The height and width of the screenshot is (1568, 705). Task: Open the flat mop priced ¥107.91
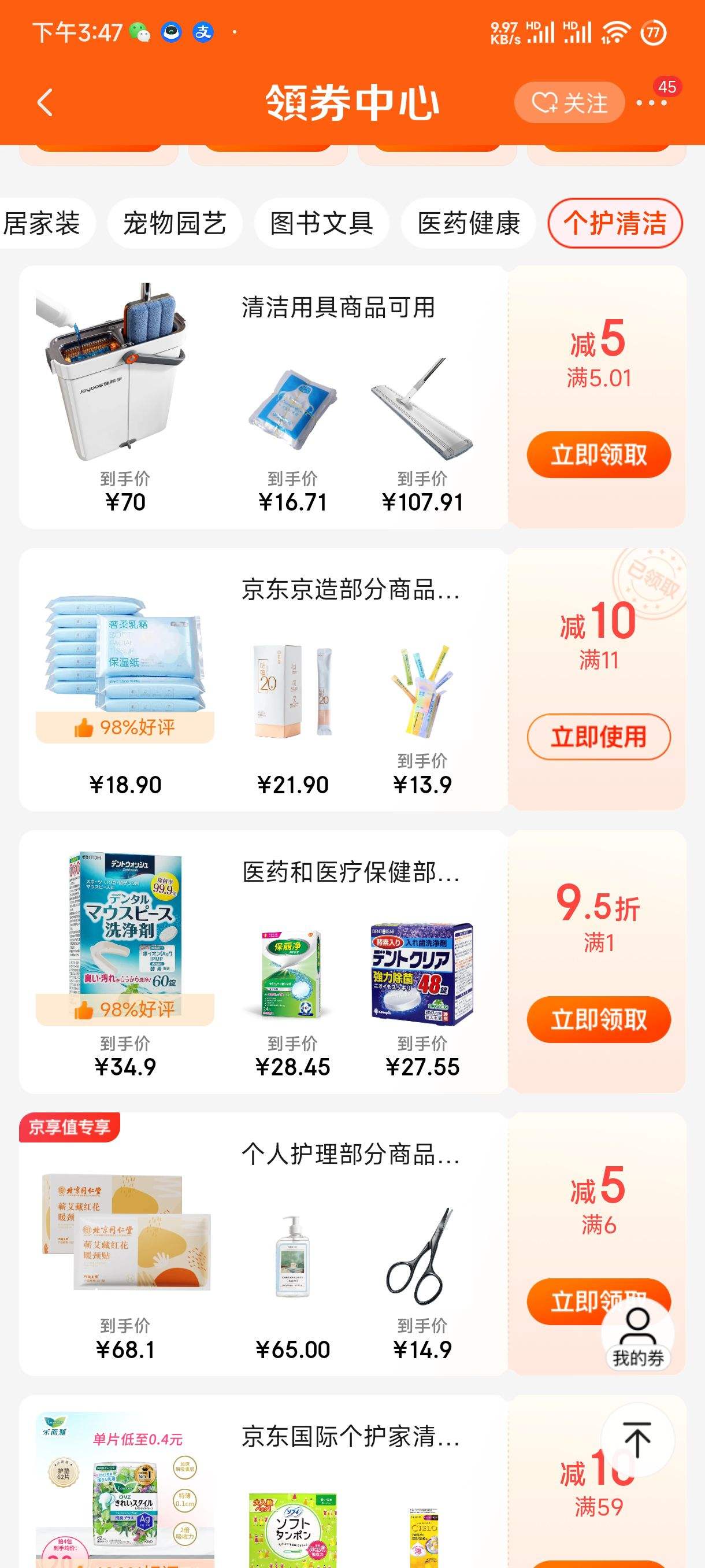pyautogui.click(x=422, y=408)
